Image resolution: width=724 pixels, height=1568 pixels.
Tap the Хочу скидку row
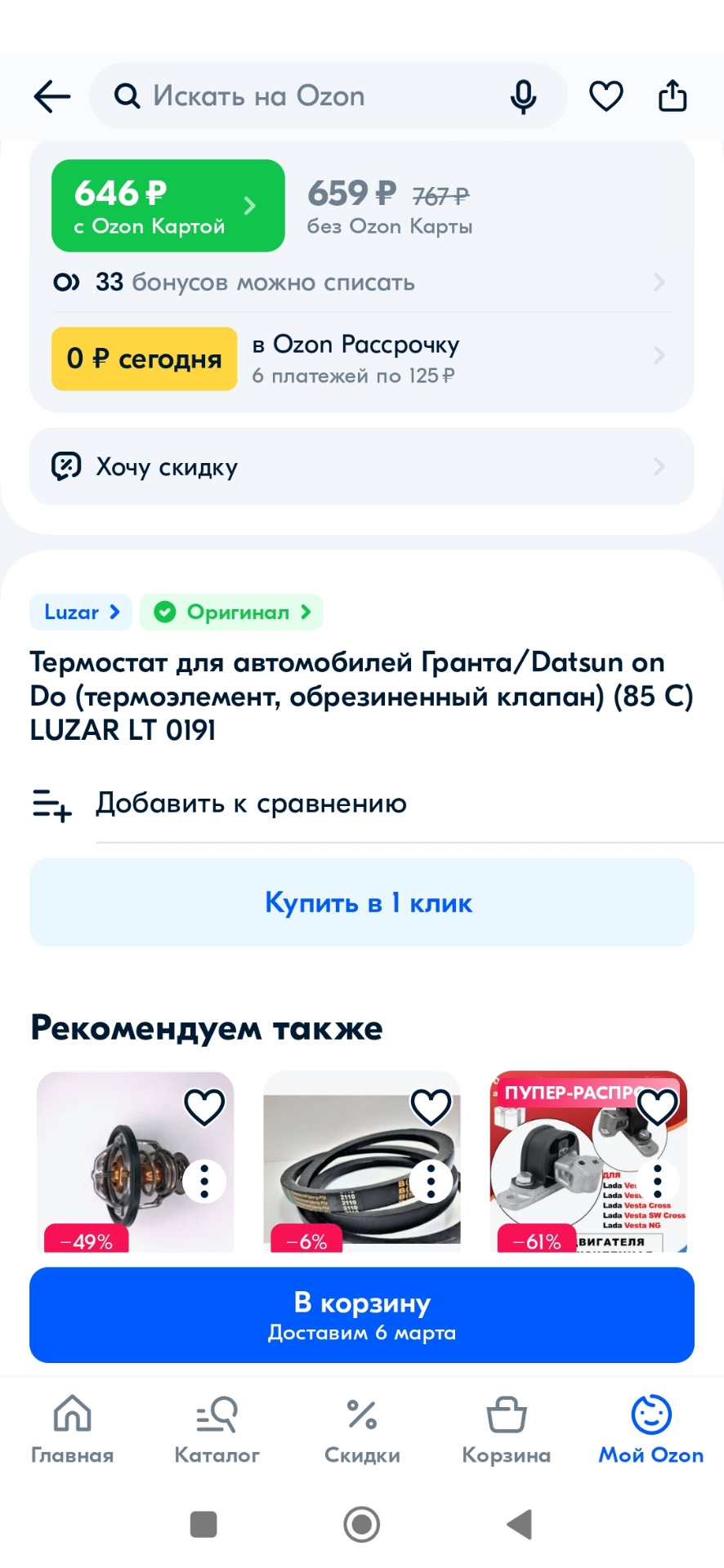point(361,466)
